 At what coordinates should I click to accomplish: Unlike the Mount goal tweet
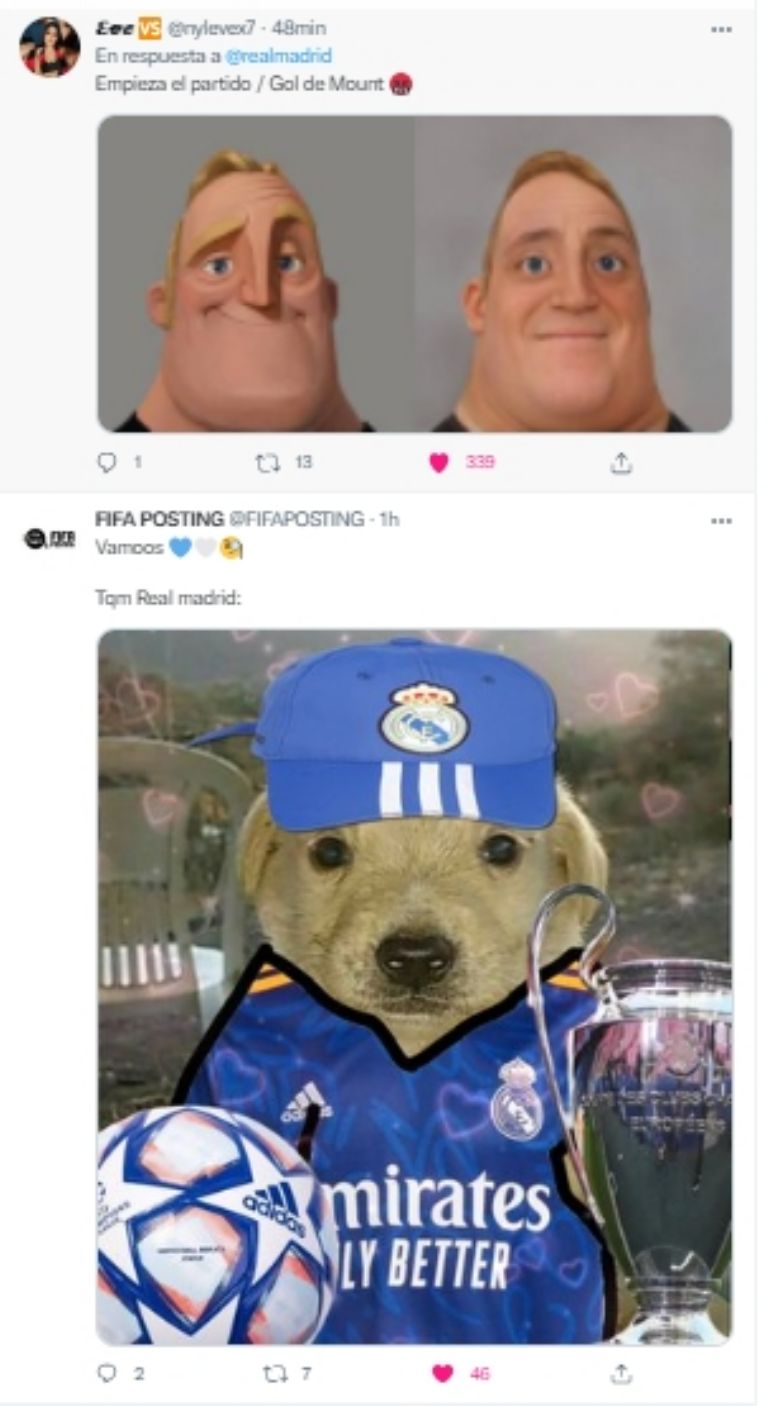pos(440,462)
